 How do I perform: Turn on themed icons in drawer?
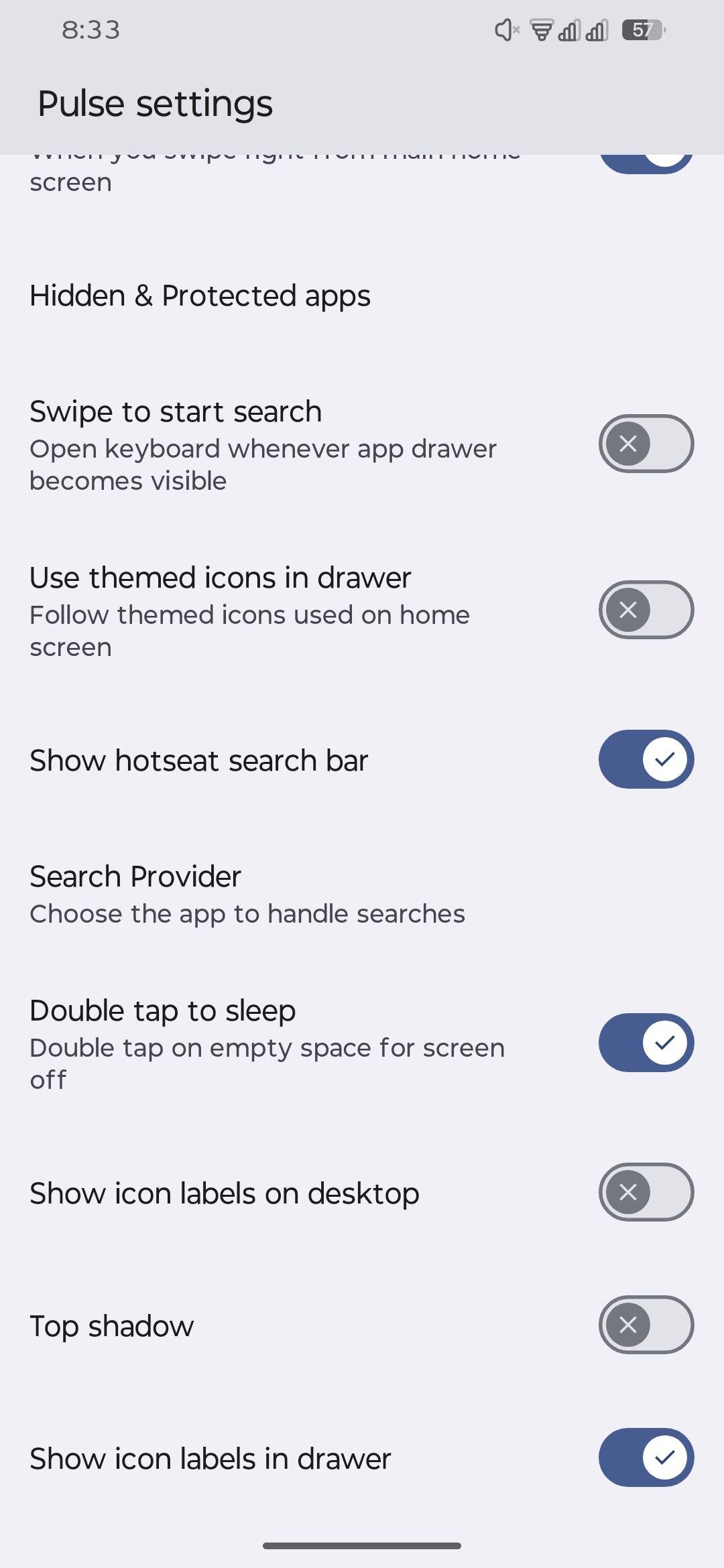click(646, 610)
